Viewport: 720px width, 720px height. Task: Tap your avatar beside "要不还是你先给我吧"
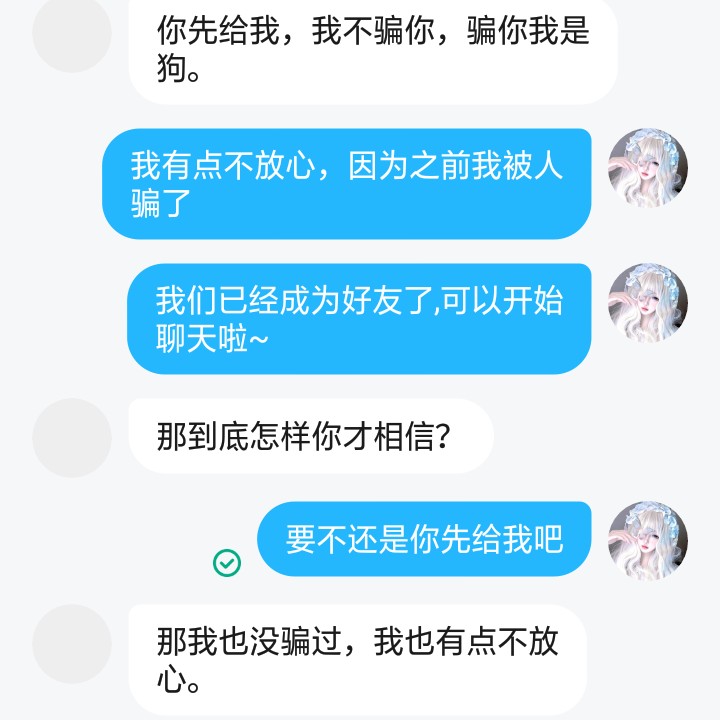648,541
